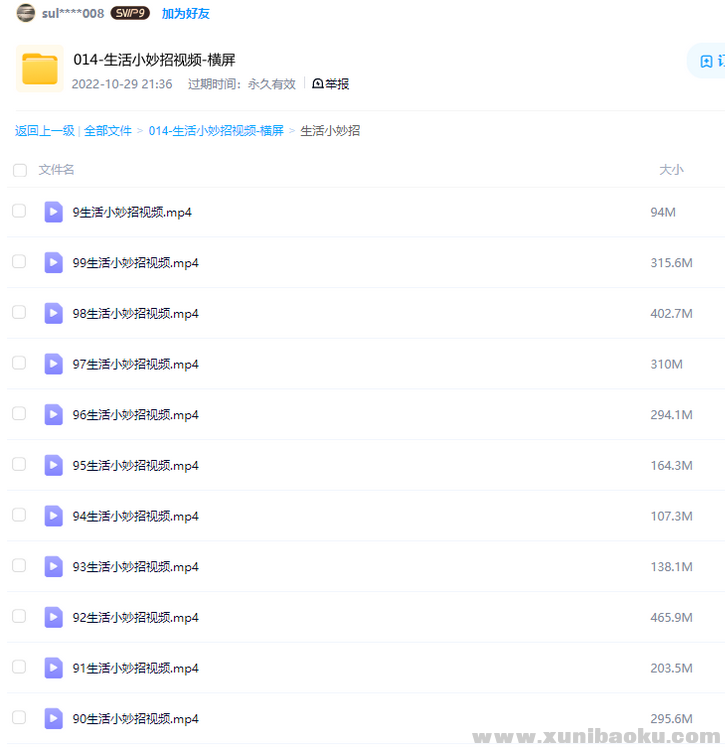Tap the save button beside the folder title
The image size is (725, 749).
tap(708, 61)
